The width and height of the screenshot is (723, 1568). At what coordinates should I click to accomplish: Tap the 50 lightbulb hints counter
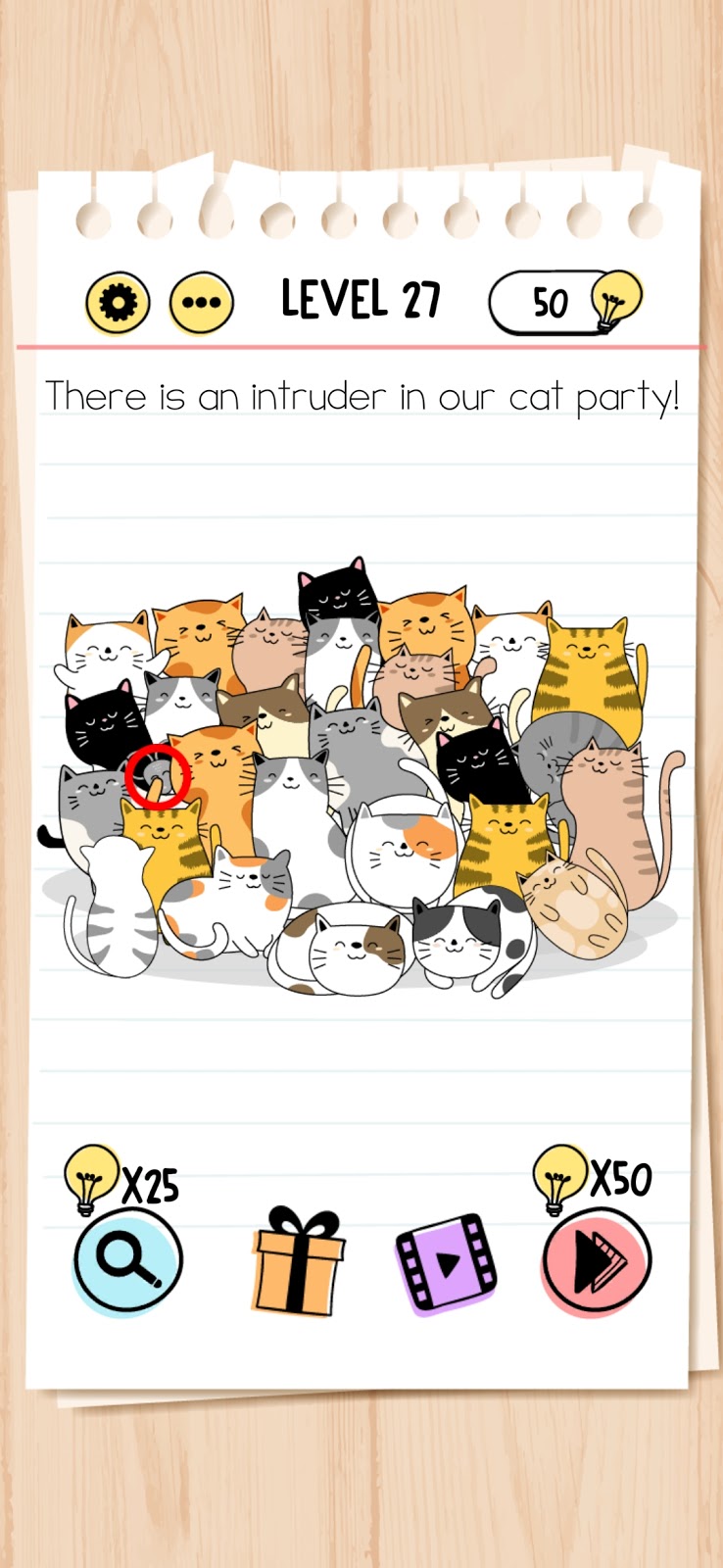point(565,302)
